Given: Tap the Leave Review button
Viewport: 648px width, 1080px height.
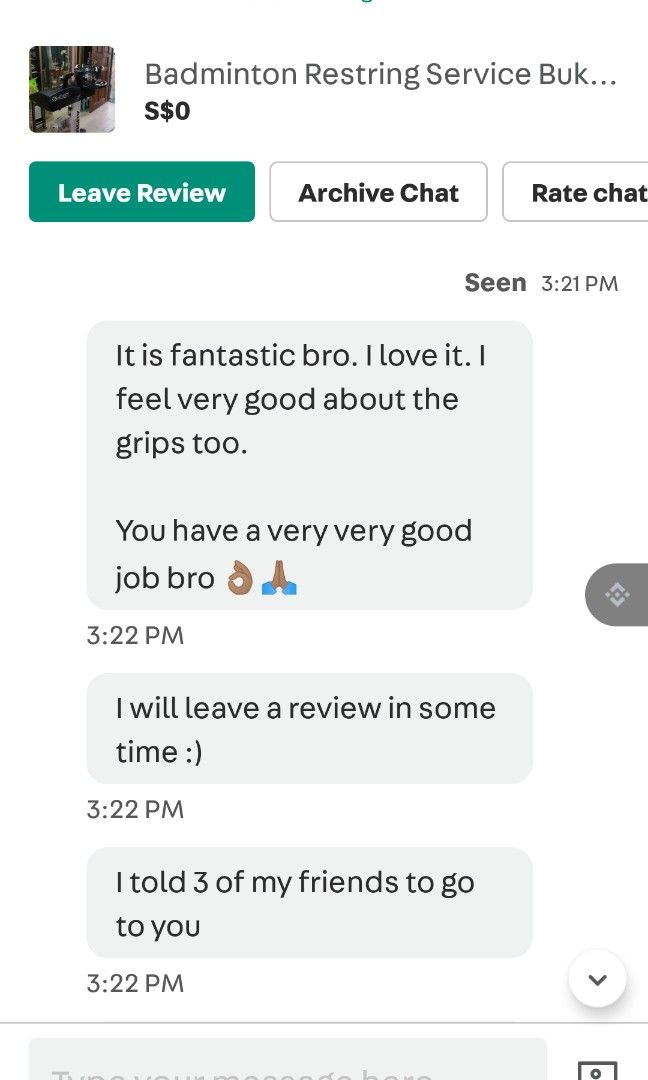Looking at the screenshot, I should [x=142, y=192].
